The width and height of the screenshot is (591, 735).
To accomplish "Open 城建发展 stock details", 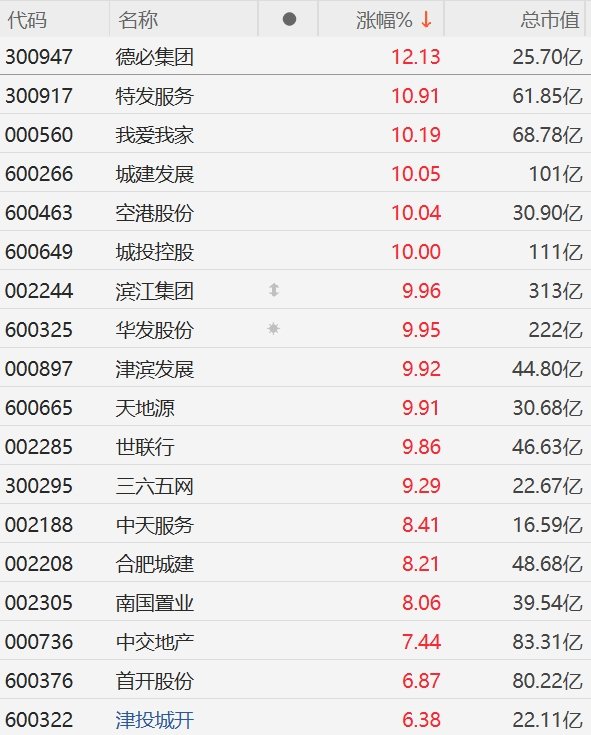I will (295, 173).
